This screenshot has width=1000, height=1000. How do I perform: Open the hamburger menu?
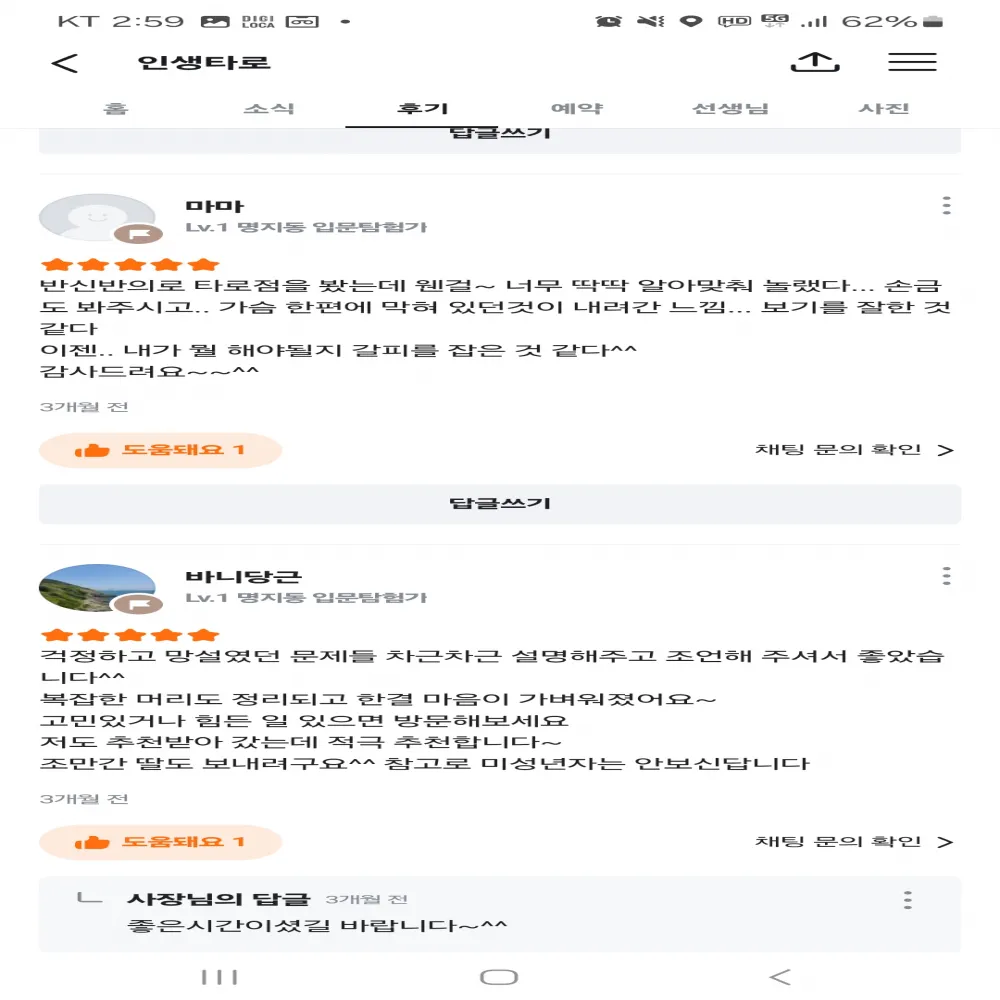click(912, 62)
